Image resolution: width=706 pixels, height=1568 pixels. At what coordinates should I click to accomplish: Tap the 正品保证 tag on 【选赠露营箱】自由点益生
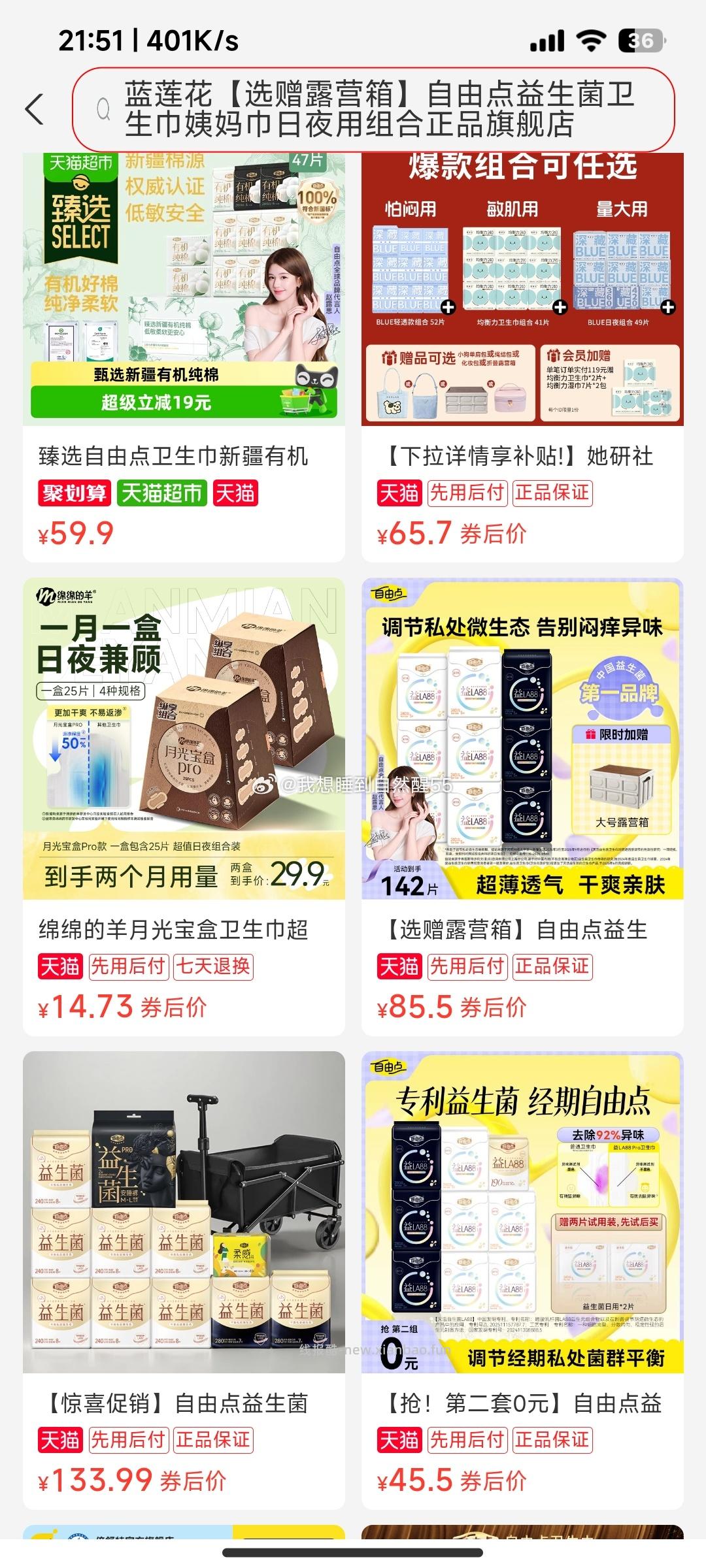554,966
